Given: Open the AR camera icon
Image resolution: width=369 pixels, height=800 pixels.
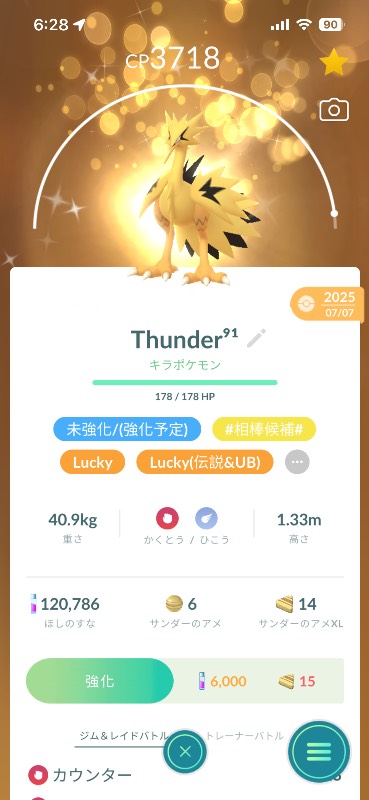Looking at the screenshot, I should click(334, 110).
